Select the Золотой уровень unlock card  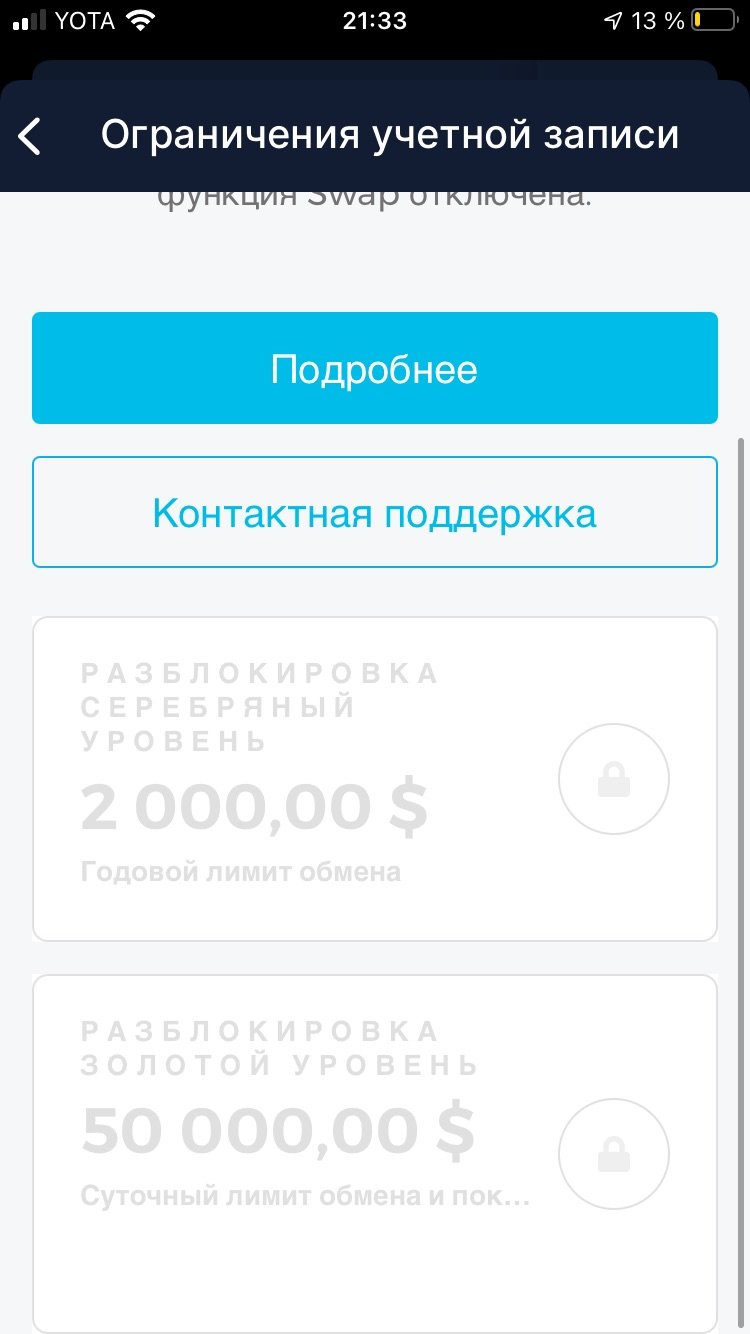[x=375, y=1153]
